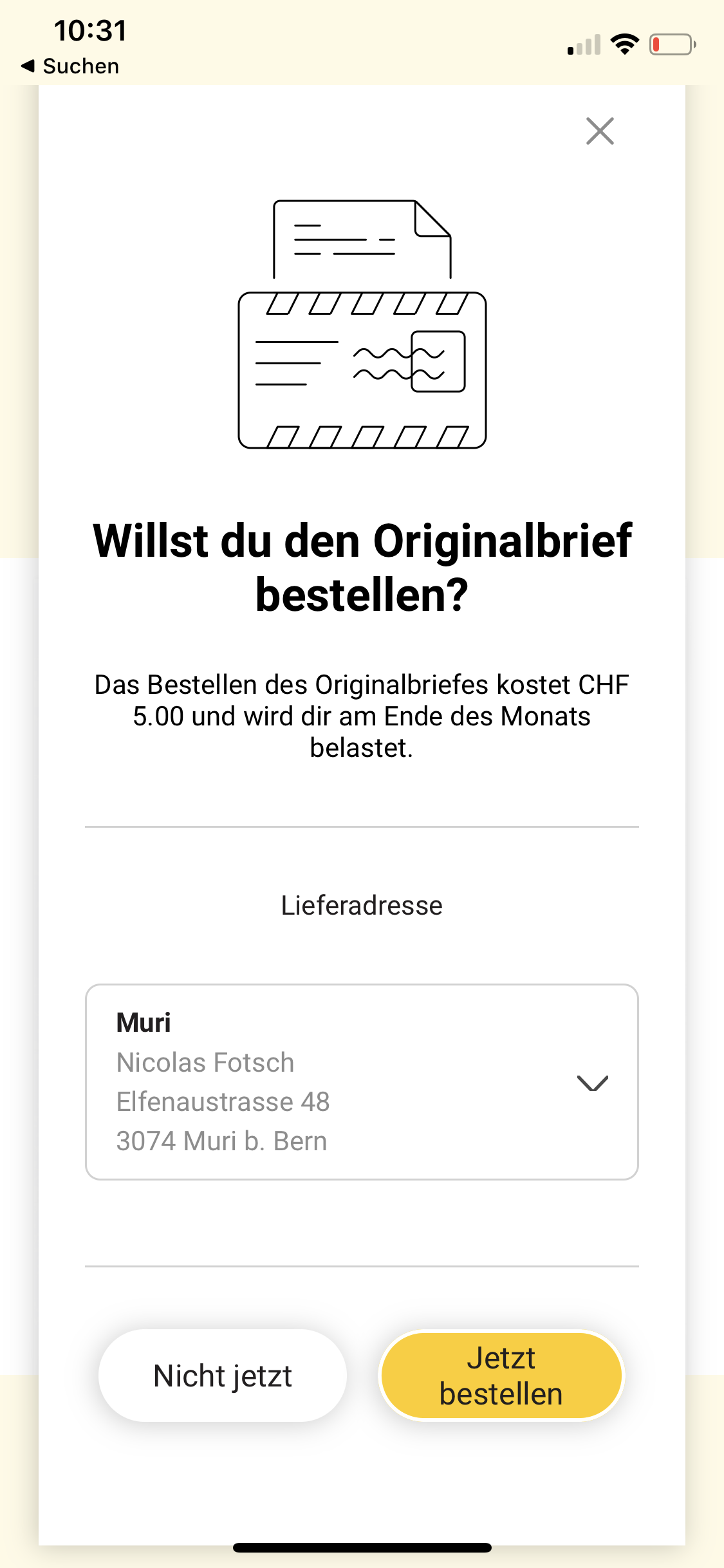The image size is (724, 1568).
Task: Expand the Muri delivery address dropdown
Action: [x=592, y=1083]
